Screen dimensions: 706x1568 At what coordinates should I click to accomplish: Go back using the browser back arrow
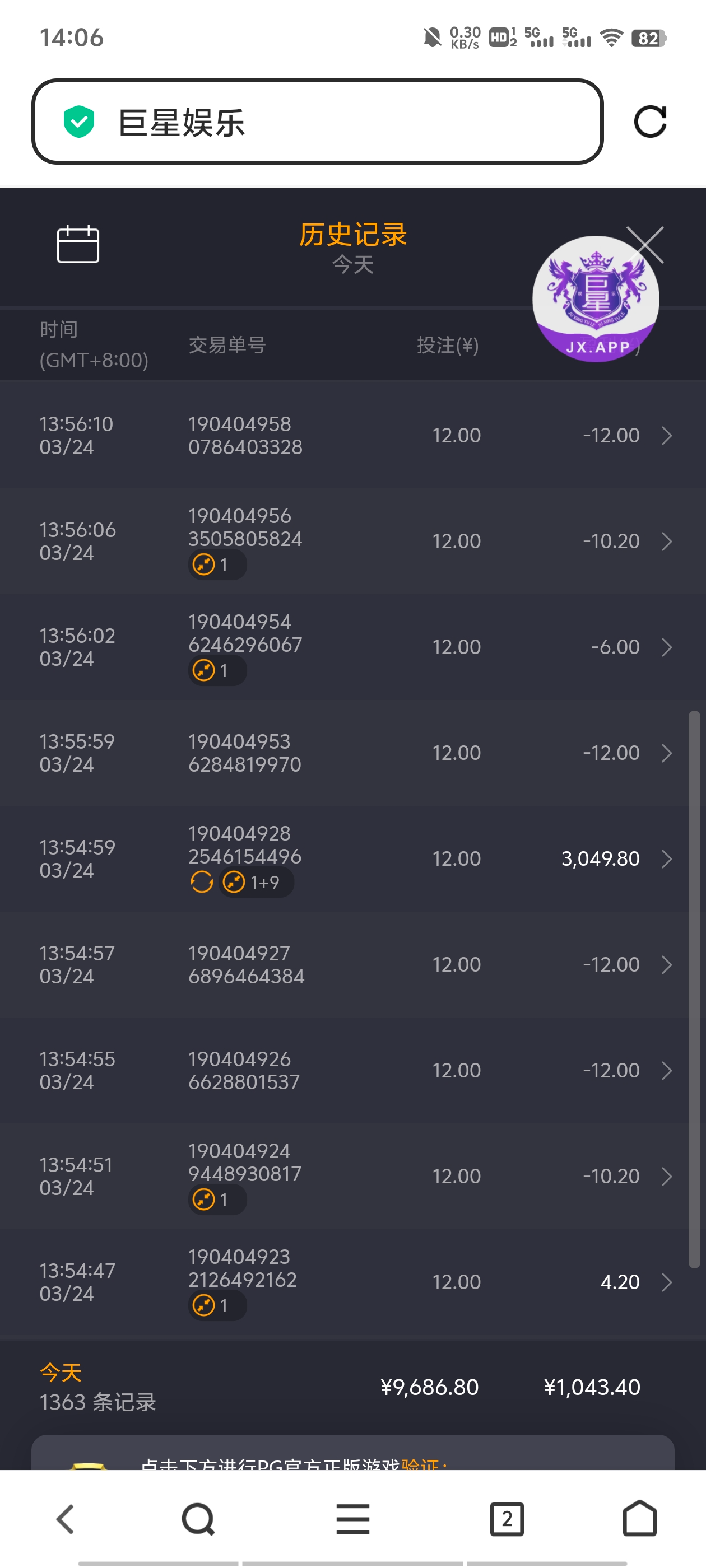tap(65, 1519)
